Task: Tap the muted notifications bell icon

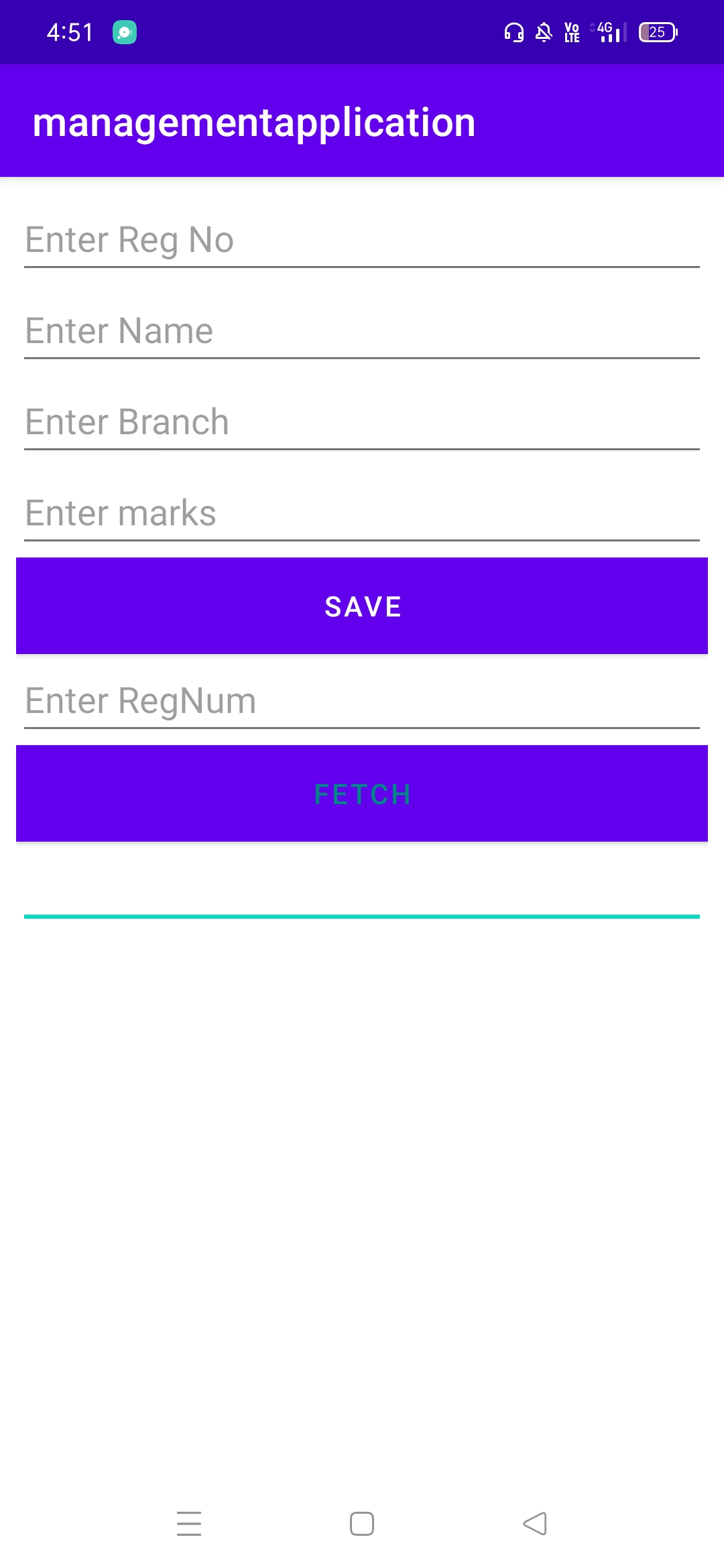Action: pyautogui.click(x=543, y=31)
